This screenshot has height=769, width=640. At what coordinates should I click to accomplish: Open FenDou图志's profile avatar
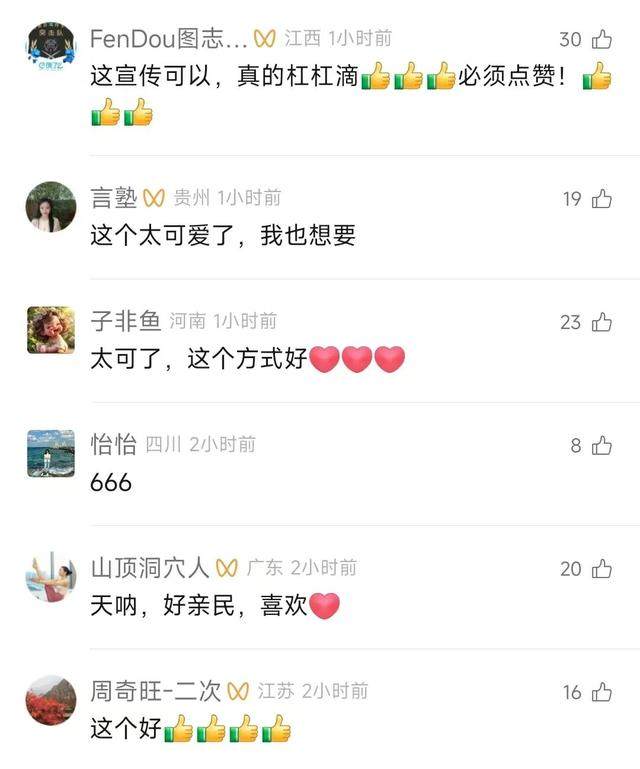tap(50, 48)
